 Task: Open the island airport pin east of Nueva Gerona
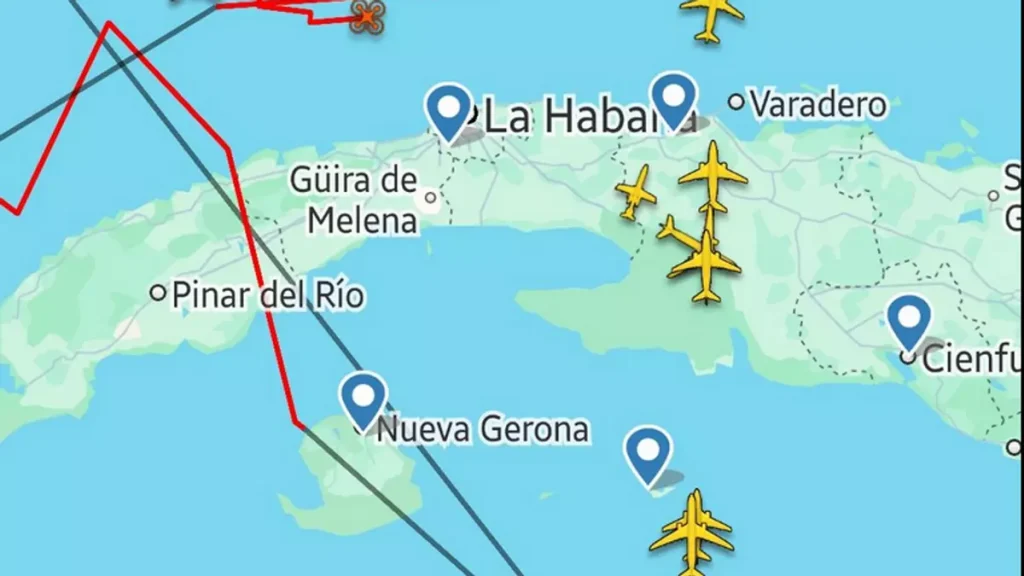point(648,452)
